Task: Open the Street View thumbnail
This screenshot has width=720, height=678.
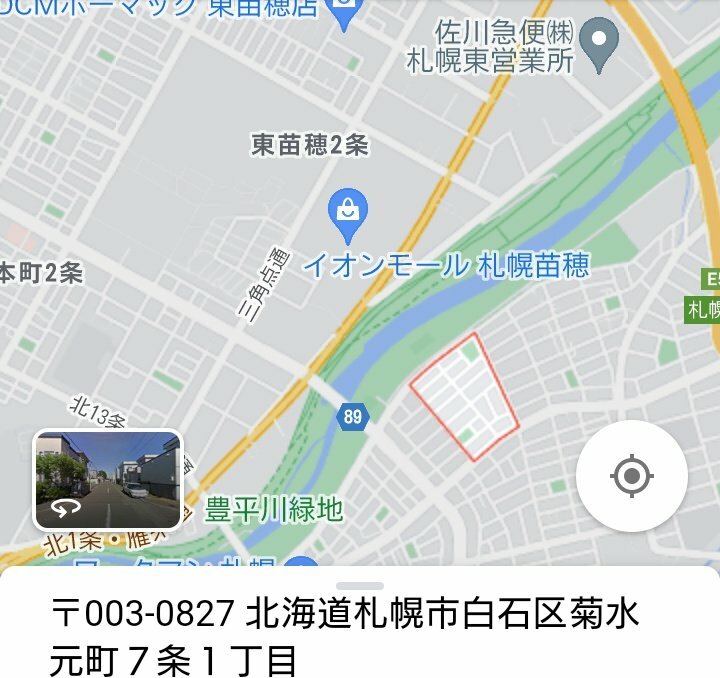Action: coord(108,480)
